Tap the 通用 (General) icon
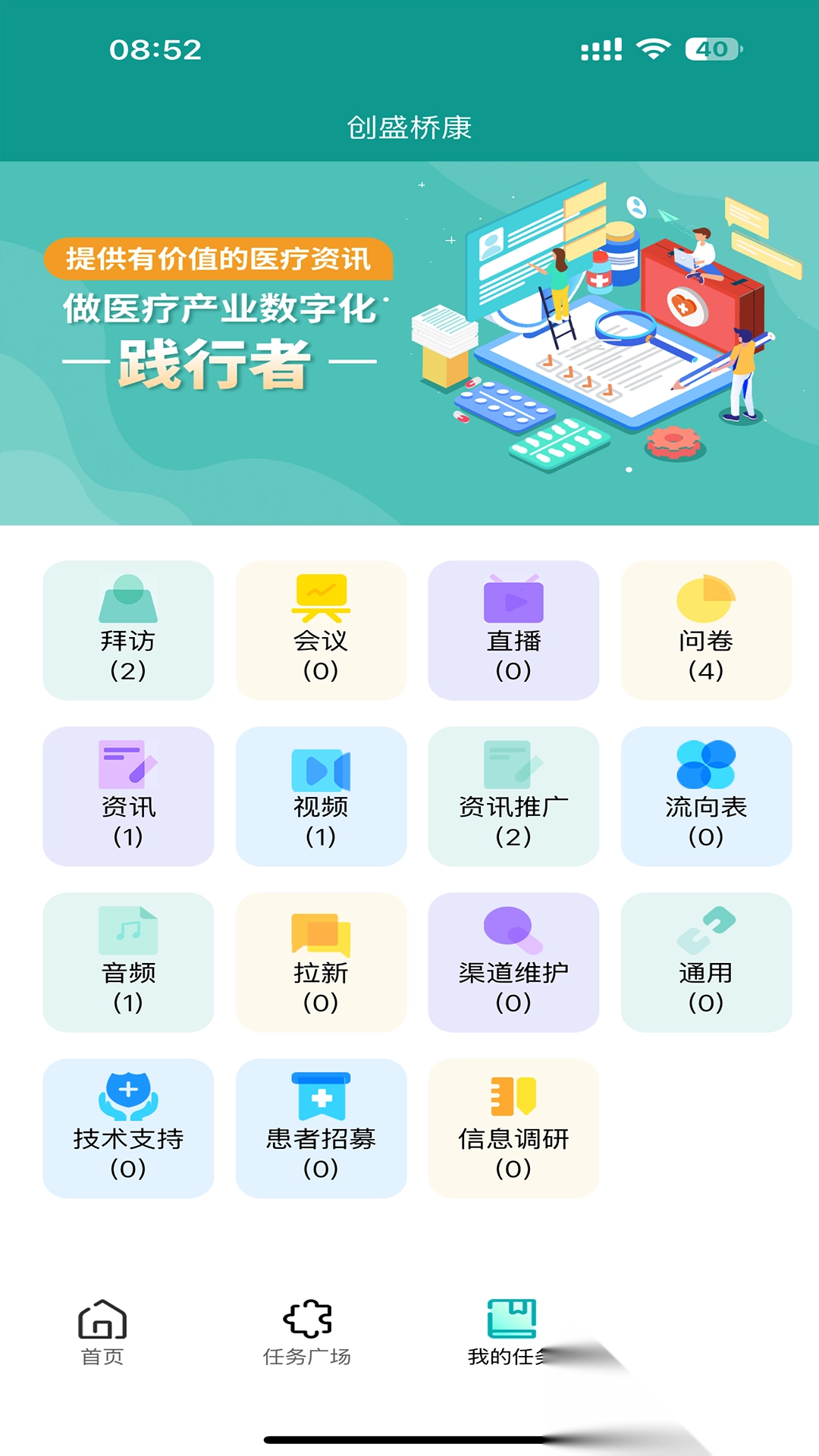Image resolution: width=819 pixels, height=1456 pixels. (705, 962)
